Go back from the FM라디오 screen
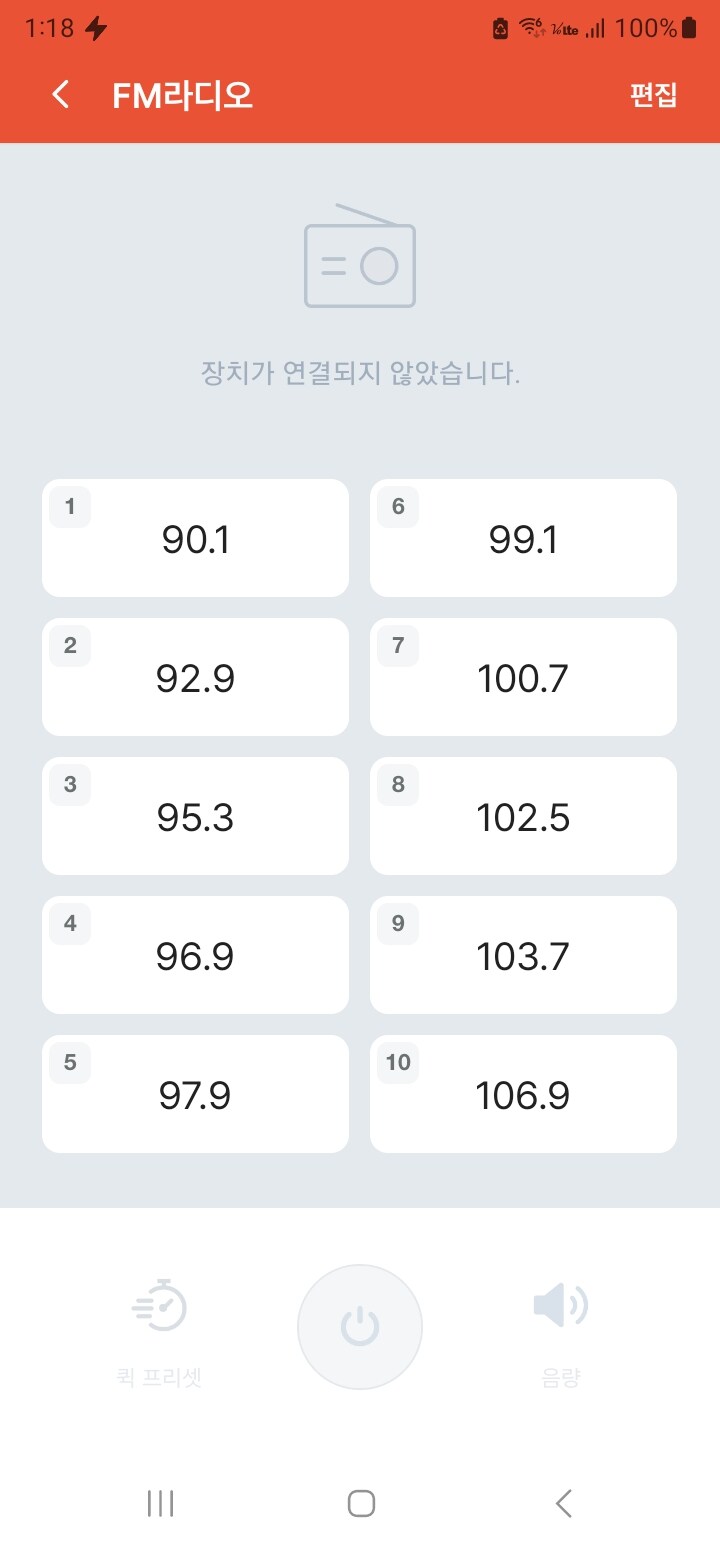 point(61,95)
